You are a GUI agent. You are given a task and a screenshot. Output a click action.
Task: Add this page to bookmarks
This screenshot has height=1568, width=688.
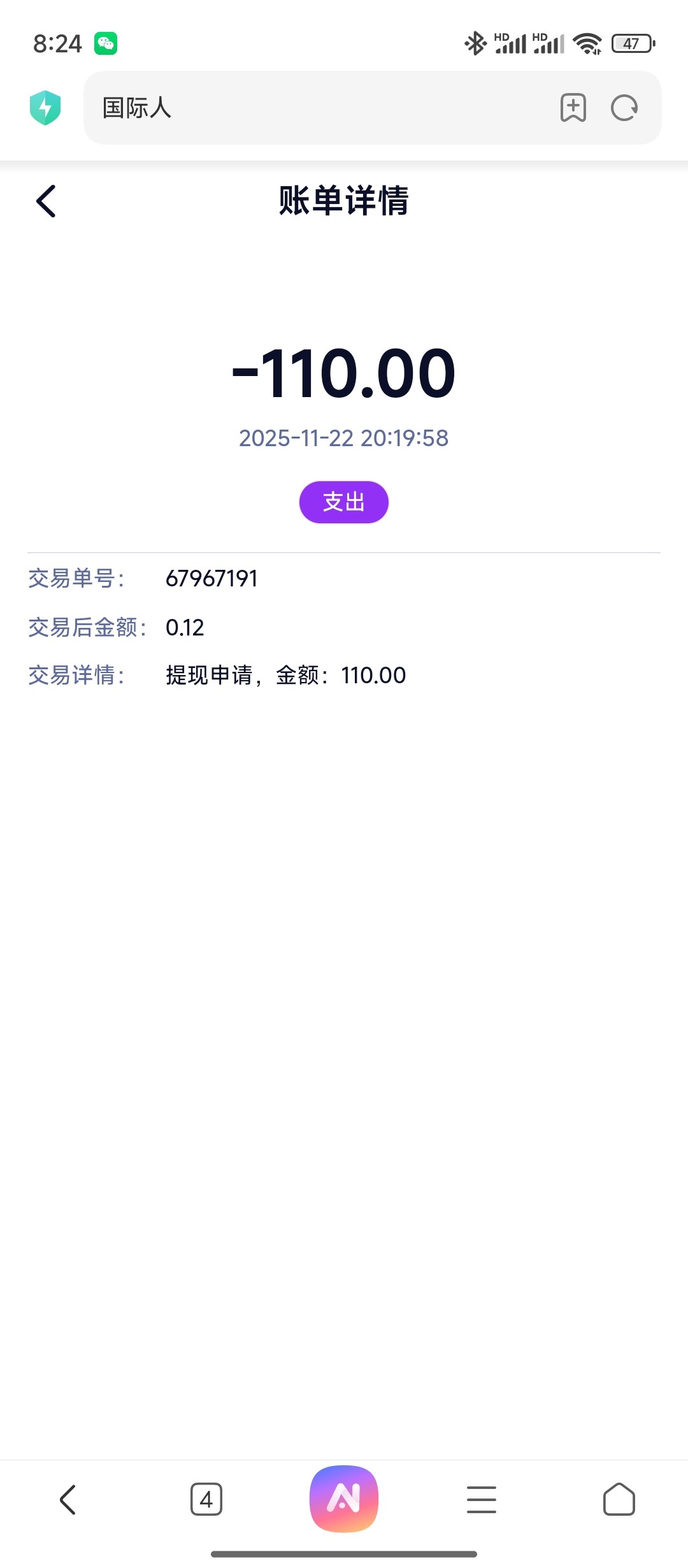573,108
